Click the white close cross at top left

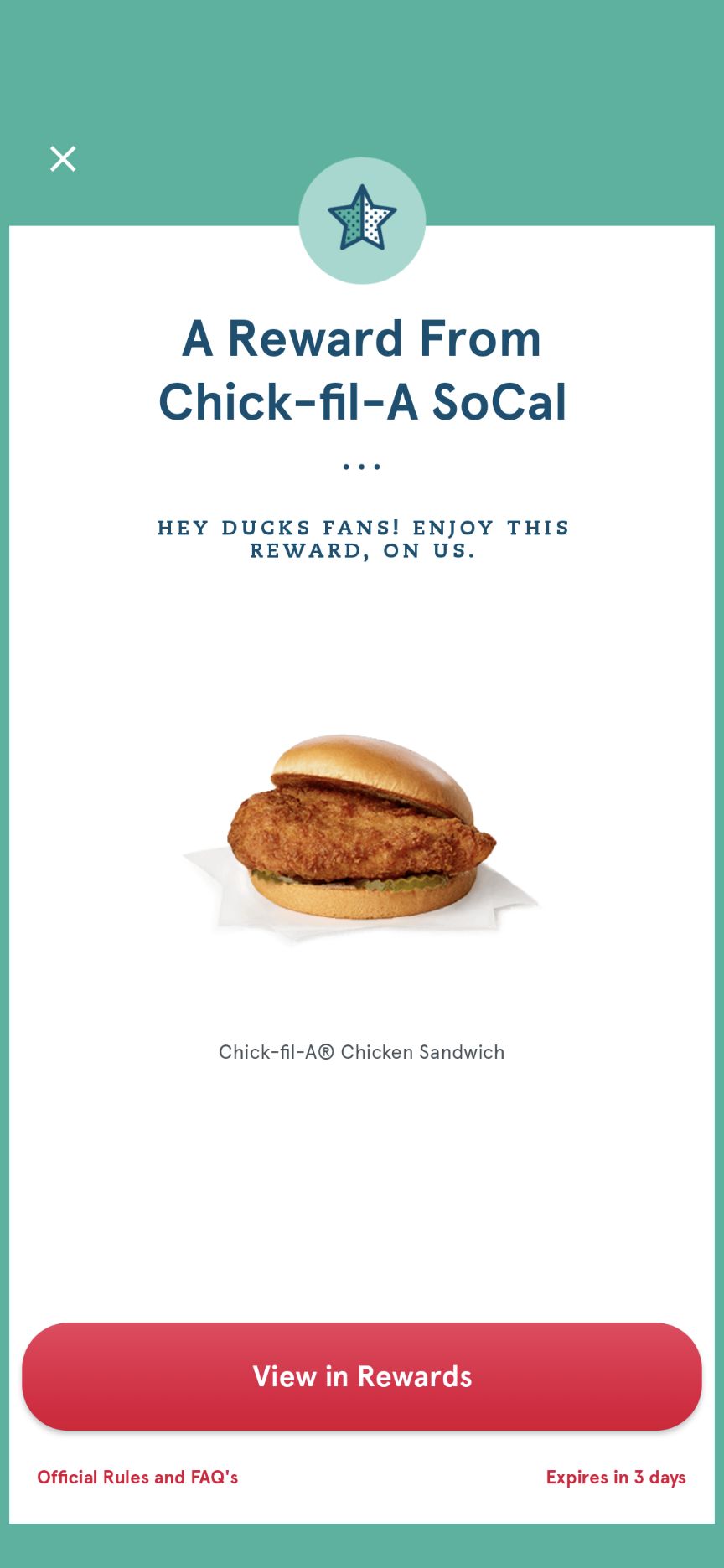62,158
